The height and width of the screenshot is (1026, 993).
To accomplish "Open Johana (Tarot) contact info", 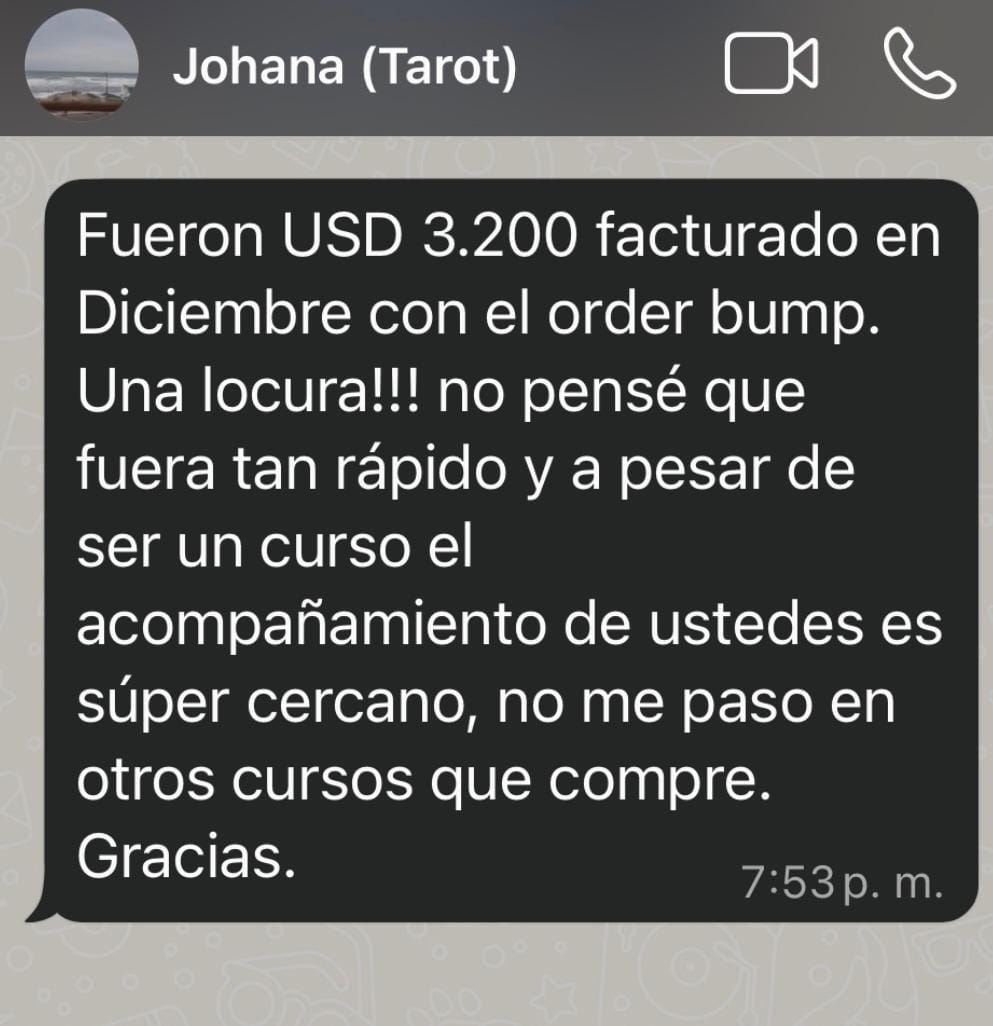I will pos(345,68).
